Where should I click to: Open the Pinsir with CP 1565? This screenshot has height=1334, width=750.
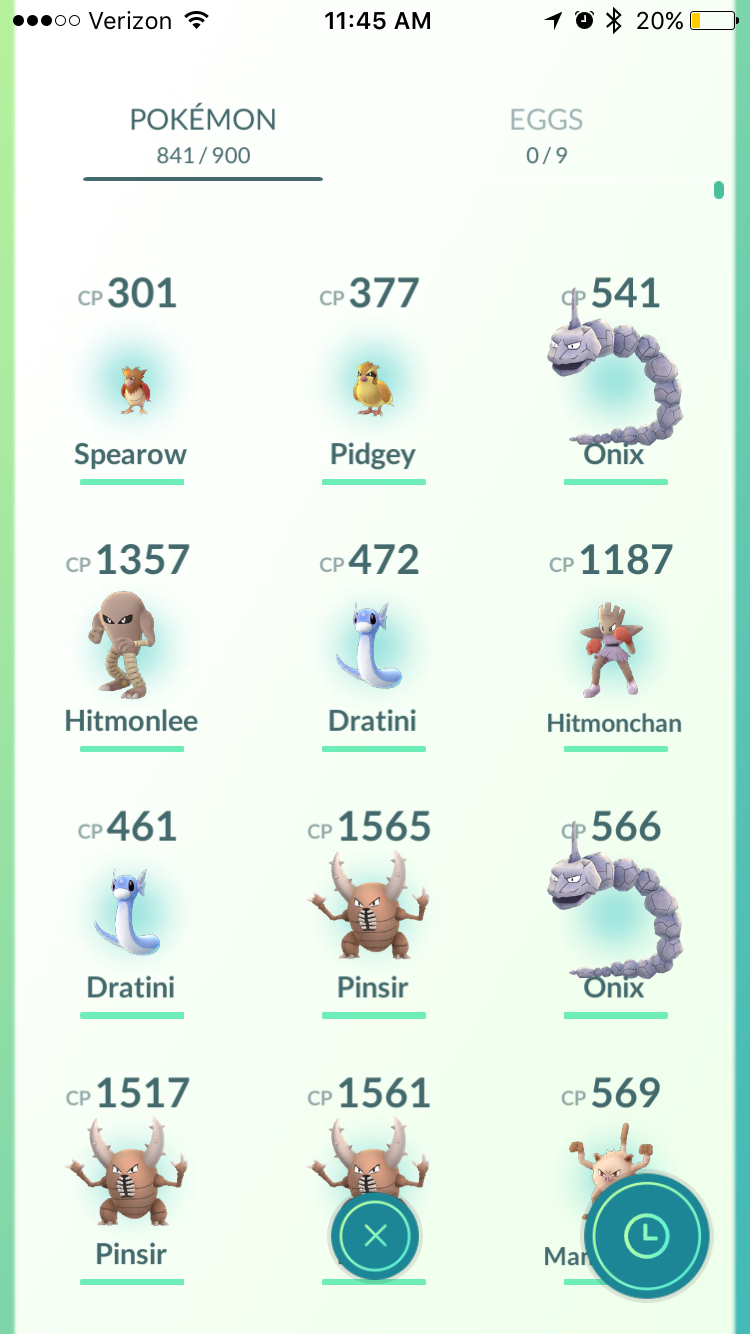click(x=373, y=914)
